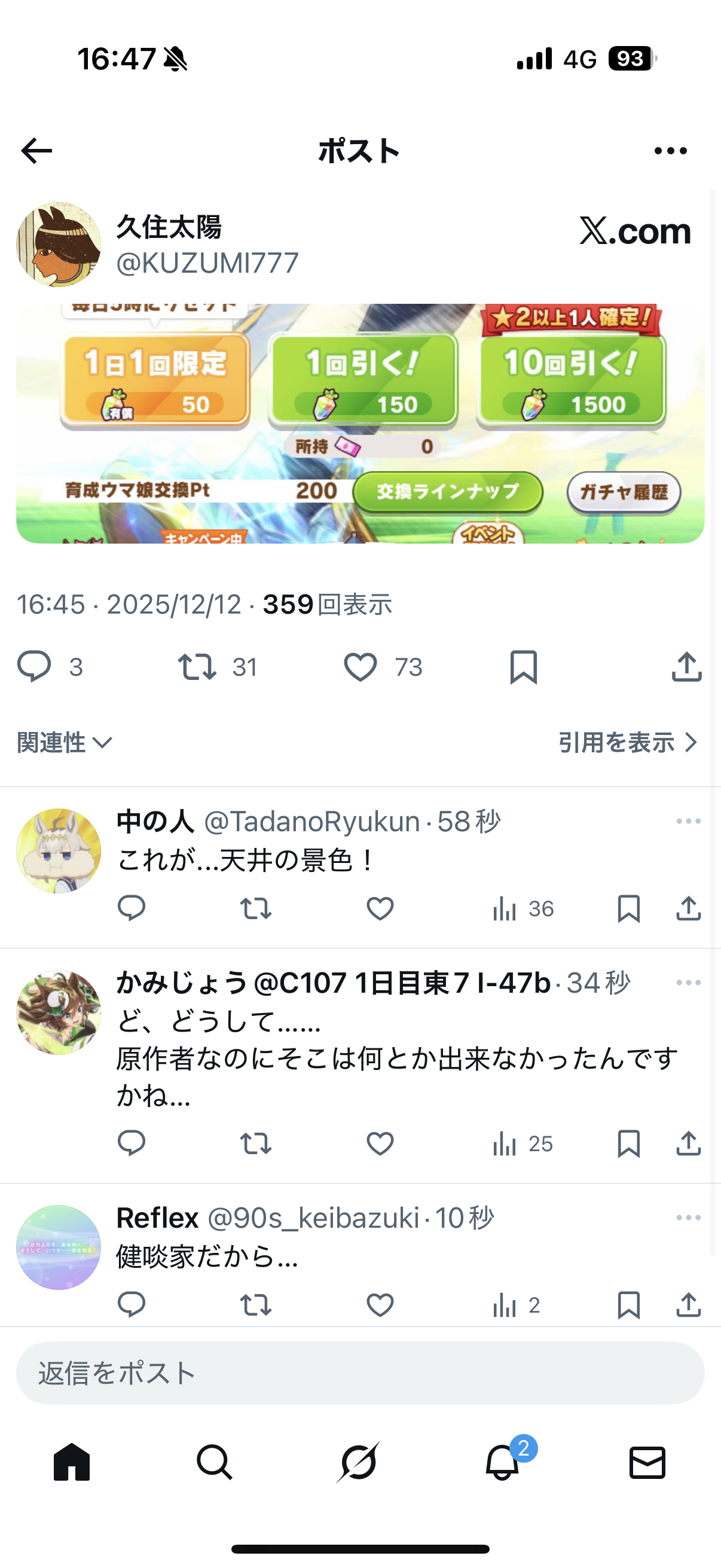Open the post's overflow menu at top
721x1568 pixels.
(x=671, y=151)
